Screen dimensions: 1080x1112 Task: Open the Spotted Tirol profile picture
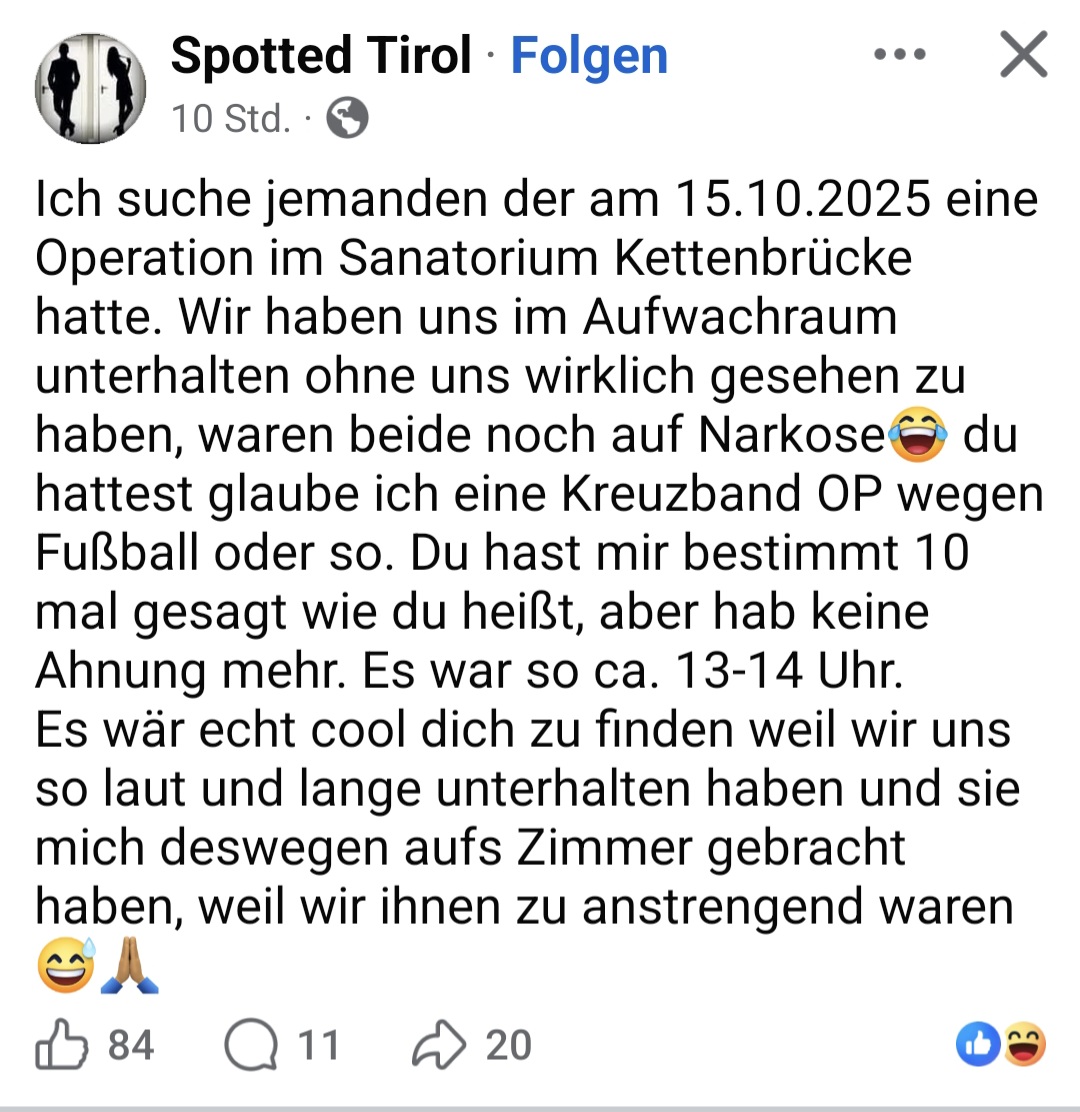pos(90,88)
